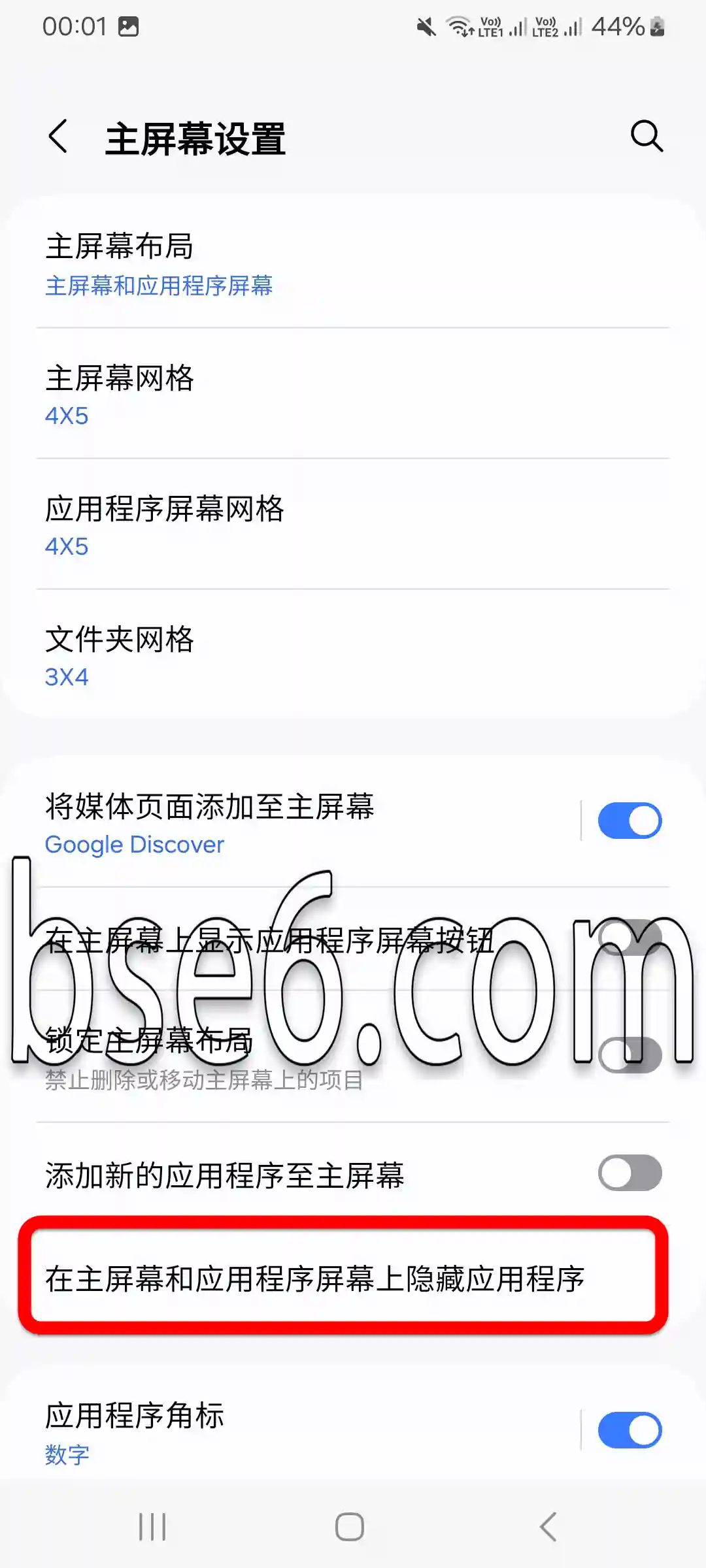Go back from 主屏幕设置

click(59, 137)
